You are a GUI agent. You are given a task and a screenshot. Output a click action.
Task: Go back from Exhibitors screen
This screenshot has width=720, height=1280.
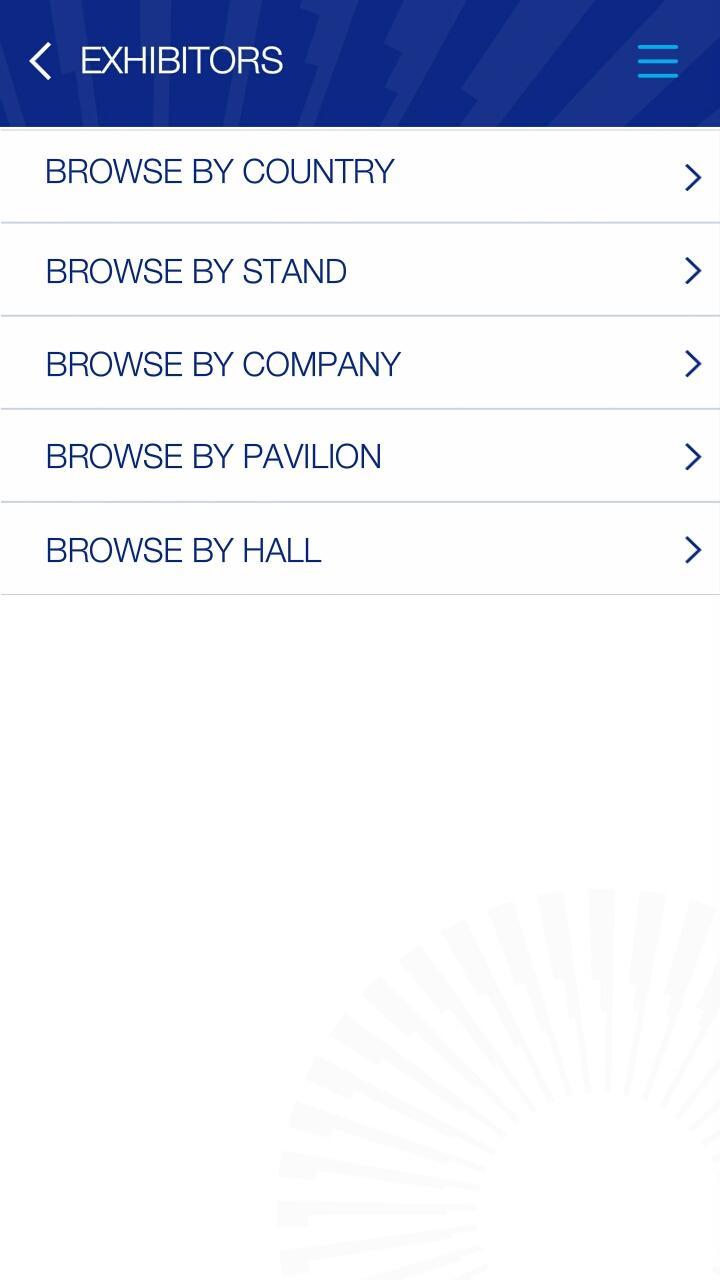[40, 61]
